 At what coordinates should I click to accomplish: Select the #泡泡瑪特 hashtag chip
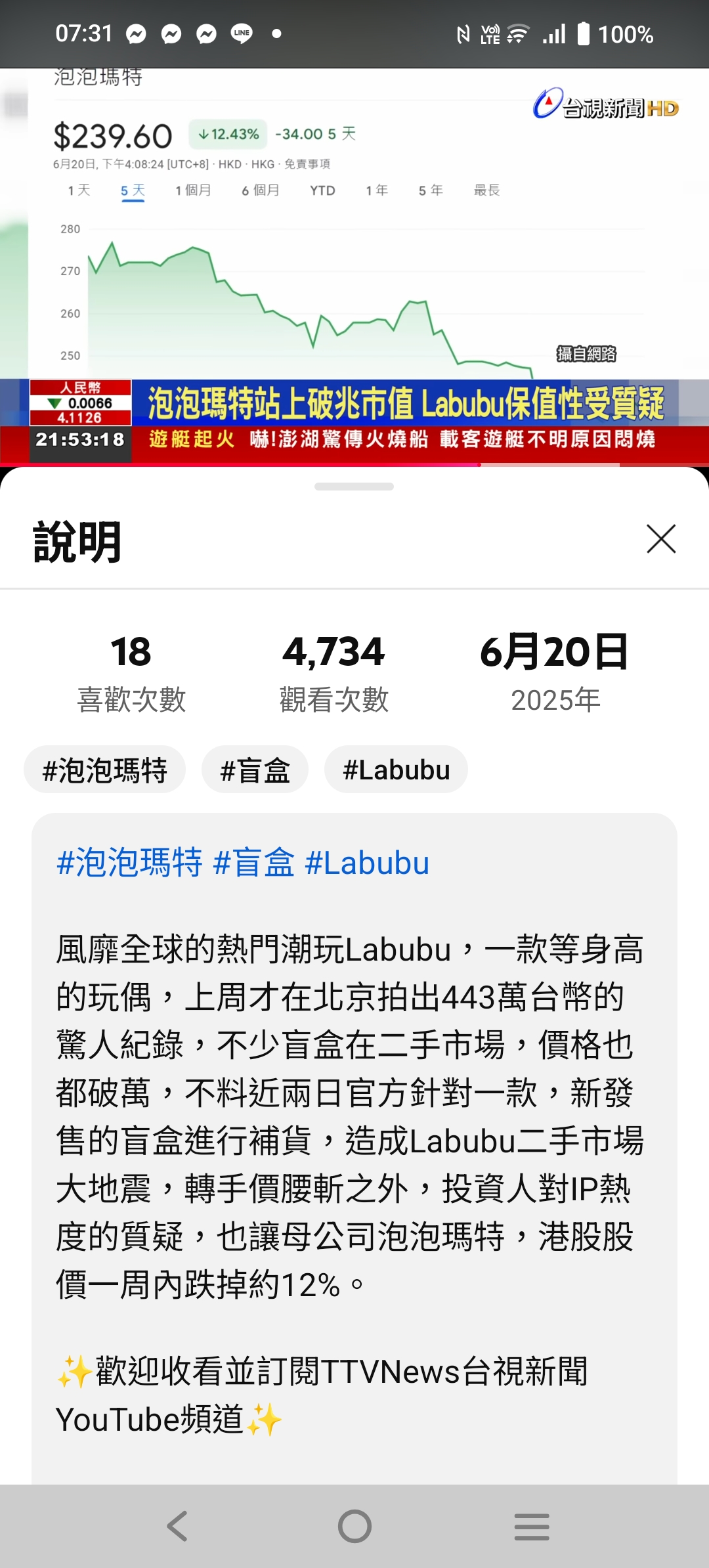pyautogui.click(x=105, y=770)
